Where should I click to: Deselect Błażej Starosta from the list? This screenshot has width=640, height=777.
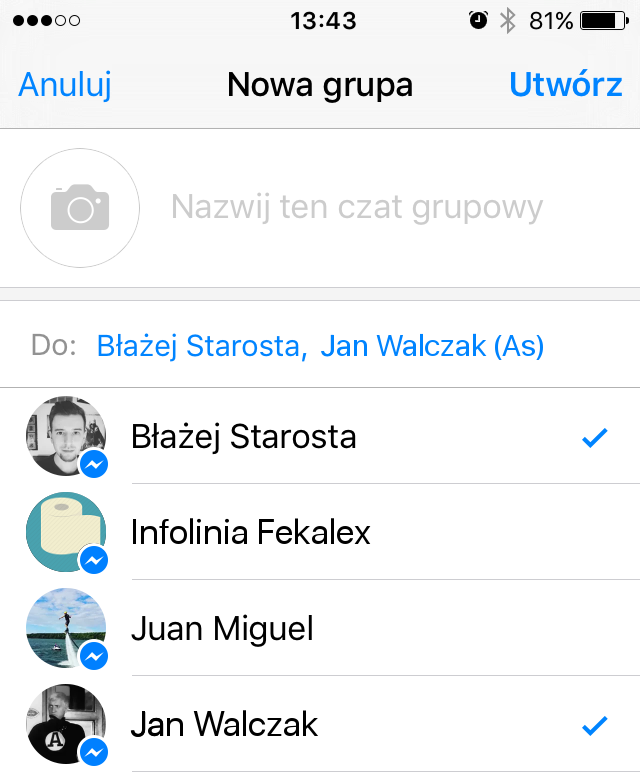coord(320,437)
